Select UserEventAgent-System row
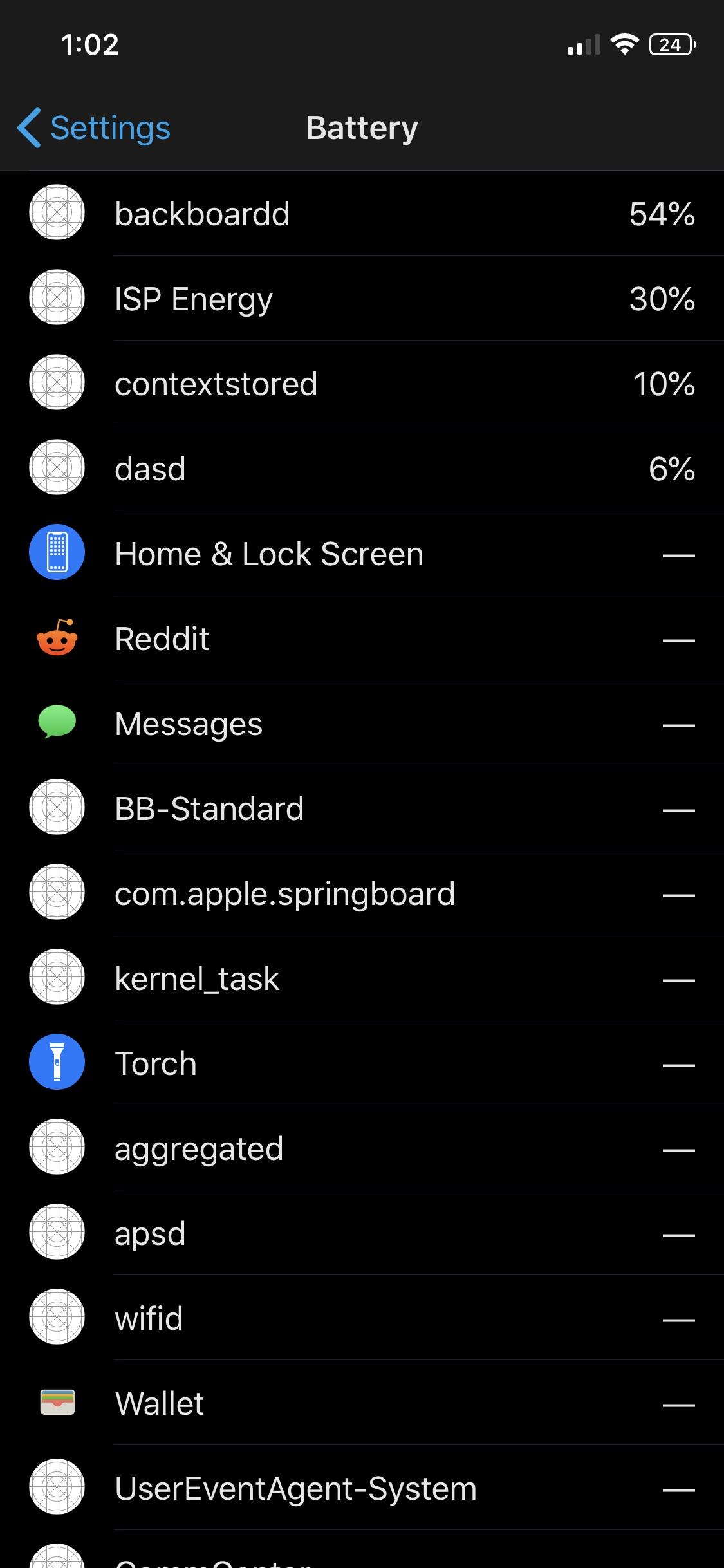This screenshot has height=1568, width=724. tap(362, 1488)
